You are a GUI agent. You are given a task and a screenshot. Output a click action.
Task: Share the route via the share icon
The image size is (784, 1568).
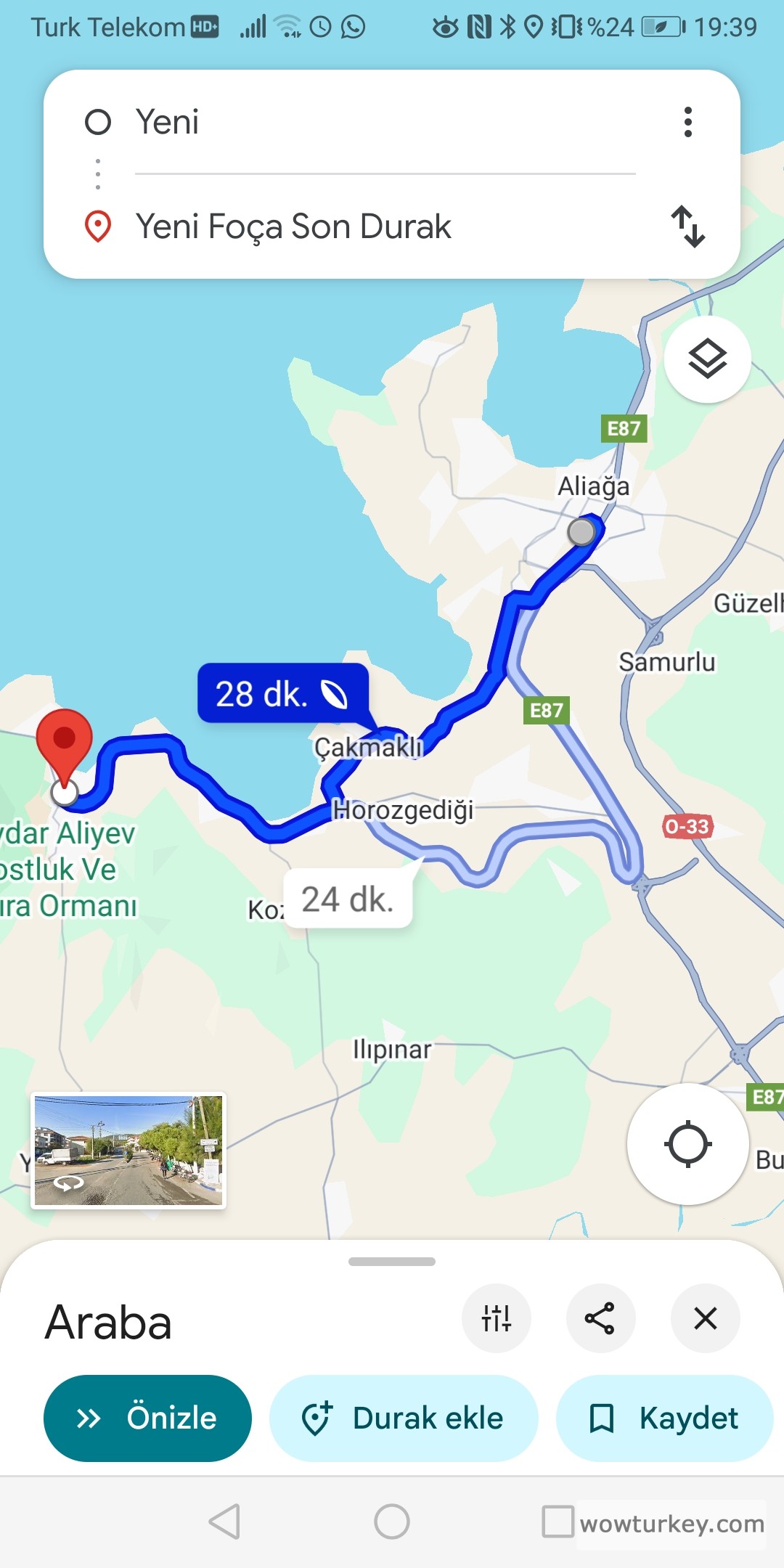pyautogui.click(x=600, y=1319)
